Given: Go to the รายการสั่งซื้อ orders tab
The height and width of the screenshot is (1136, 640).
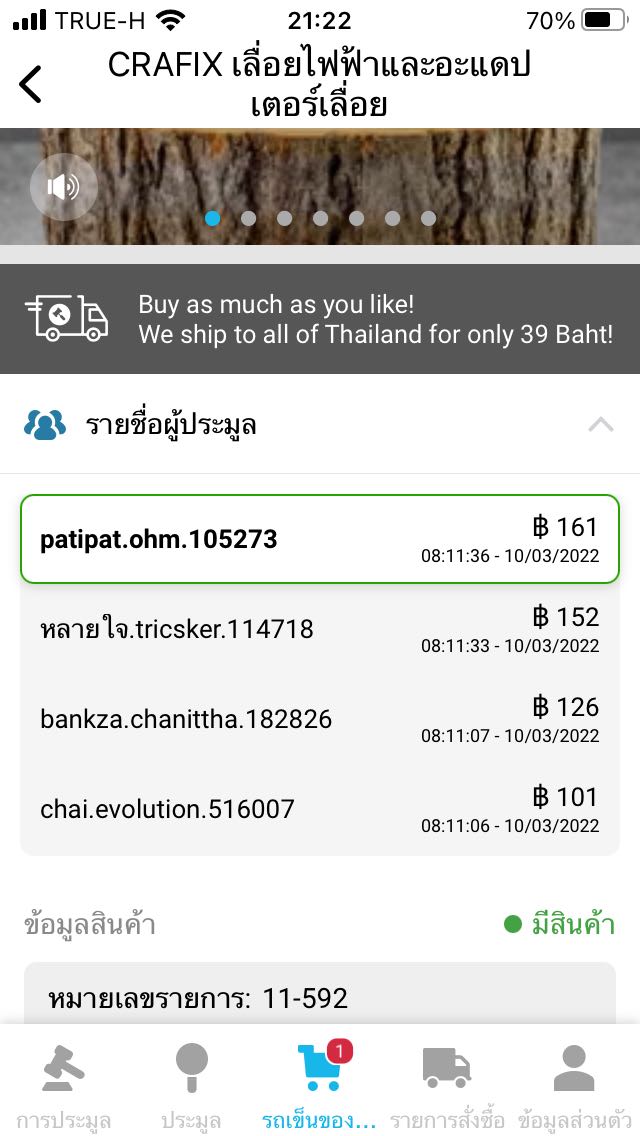Looking at the screenshot, I should tap(447, 1083).
